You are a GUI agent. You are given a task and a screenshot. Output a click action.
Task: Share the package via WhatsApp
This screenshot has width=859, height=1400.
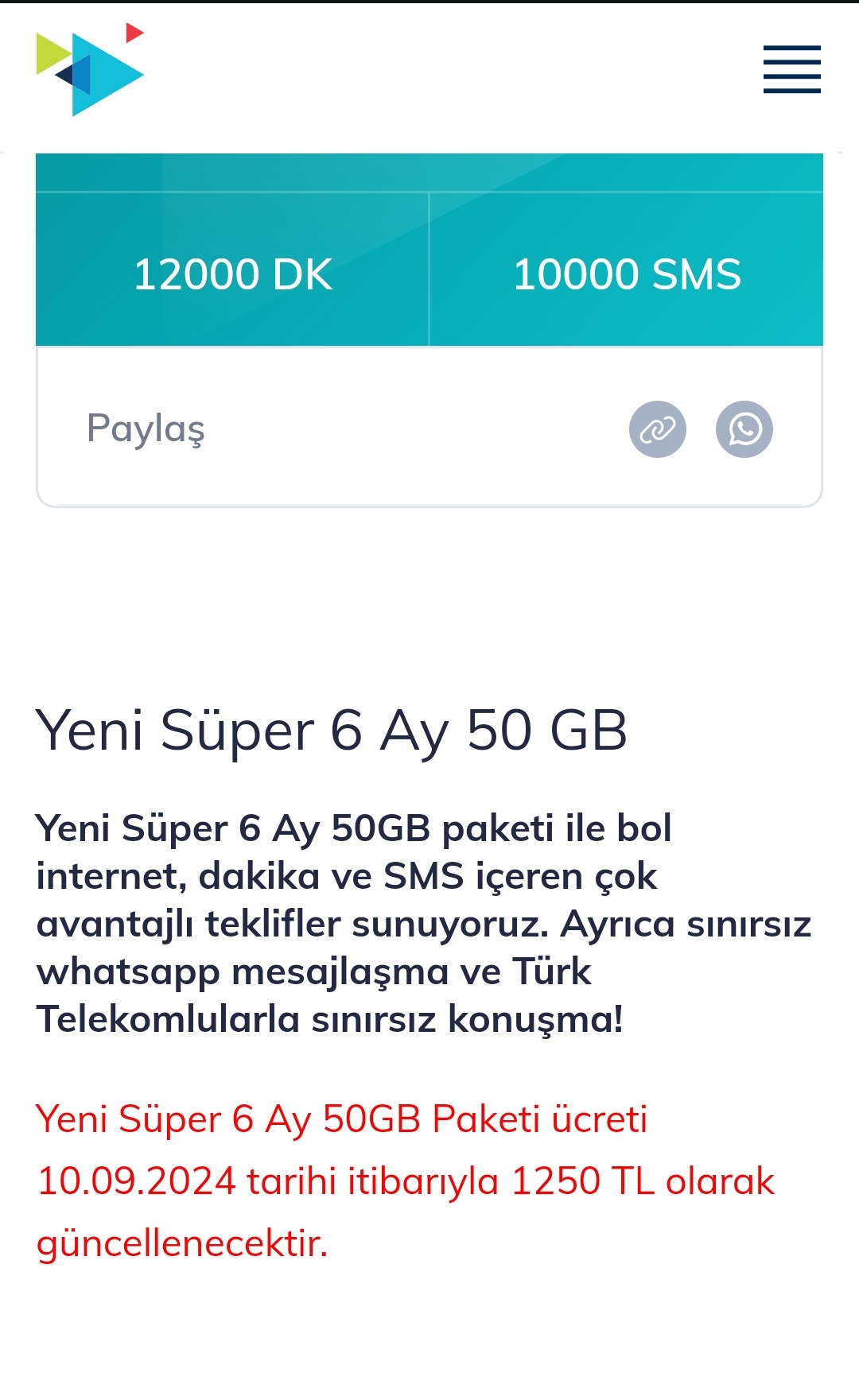[744, 429]
